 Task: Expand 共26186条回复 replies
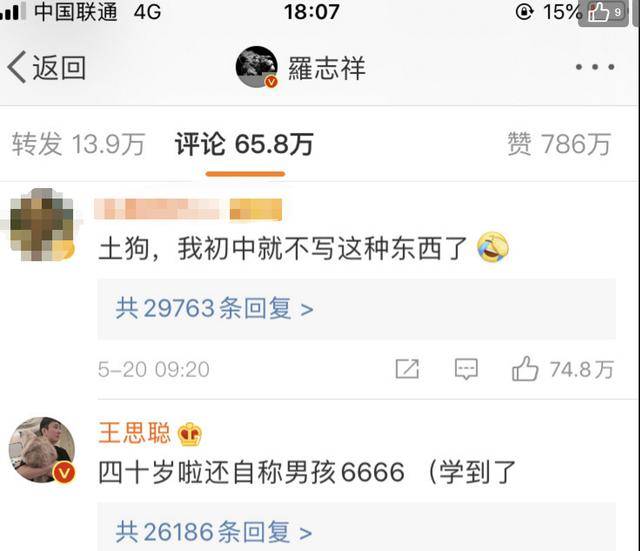point(214,530)
